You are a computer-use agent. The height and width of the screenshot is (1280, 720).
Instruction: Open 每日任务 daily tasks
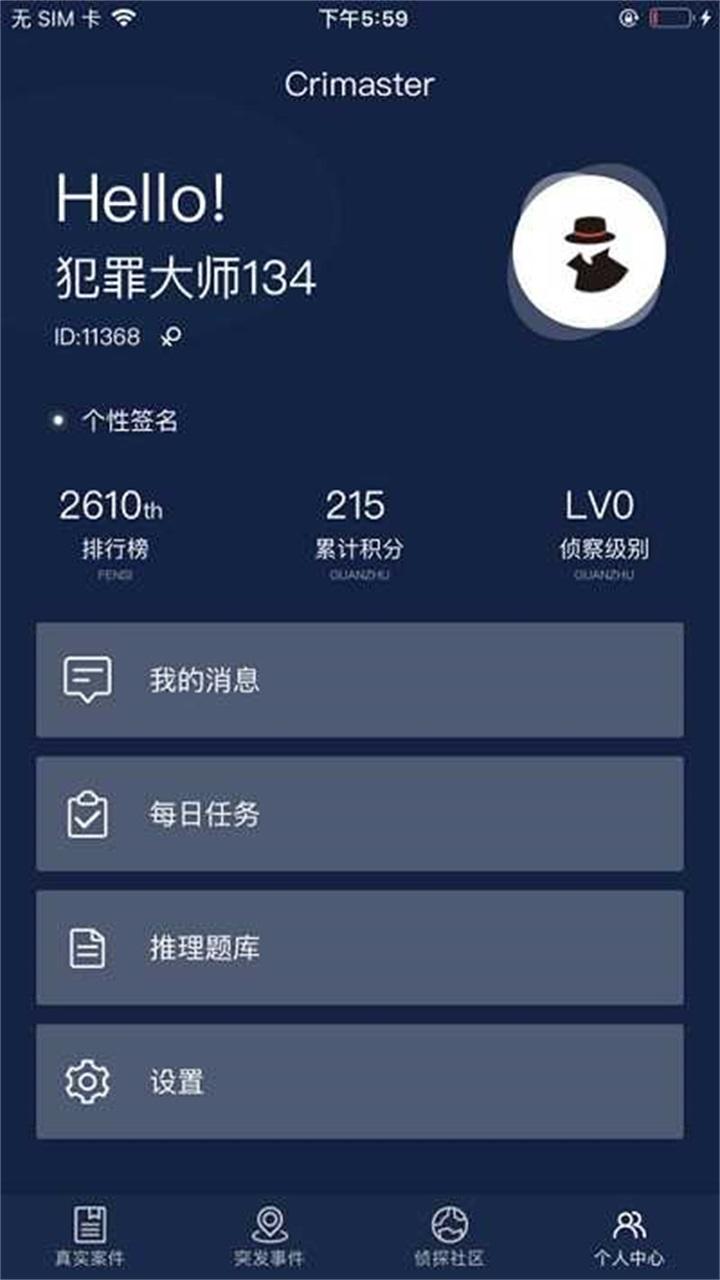pos(360,814)
